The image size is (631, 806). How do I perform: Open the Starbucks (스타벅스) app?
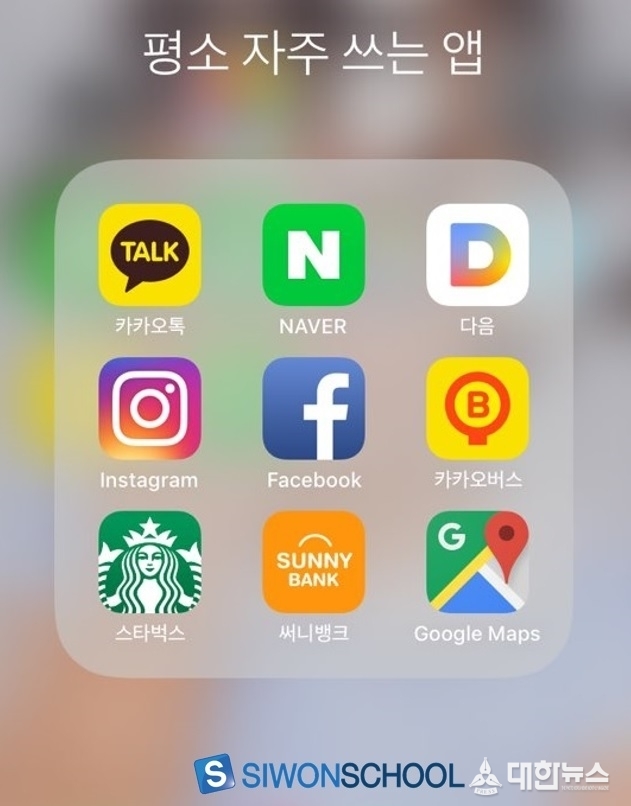(150, 562)
